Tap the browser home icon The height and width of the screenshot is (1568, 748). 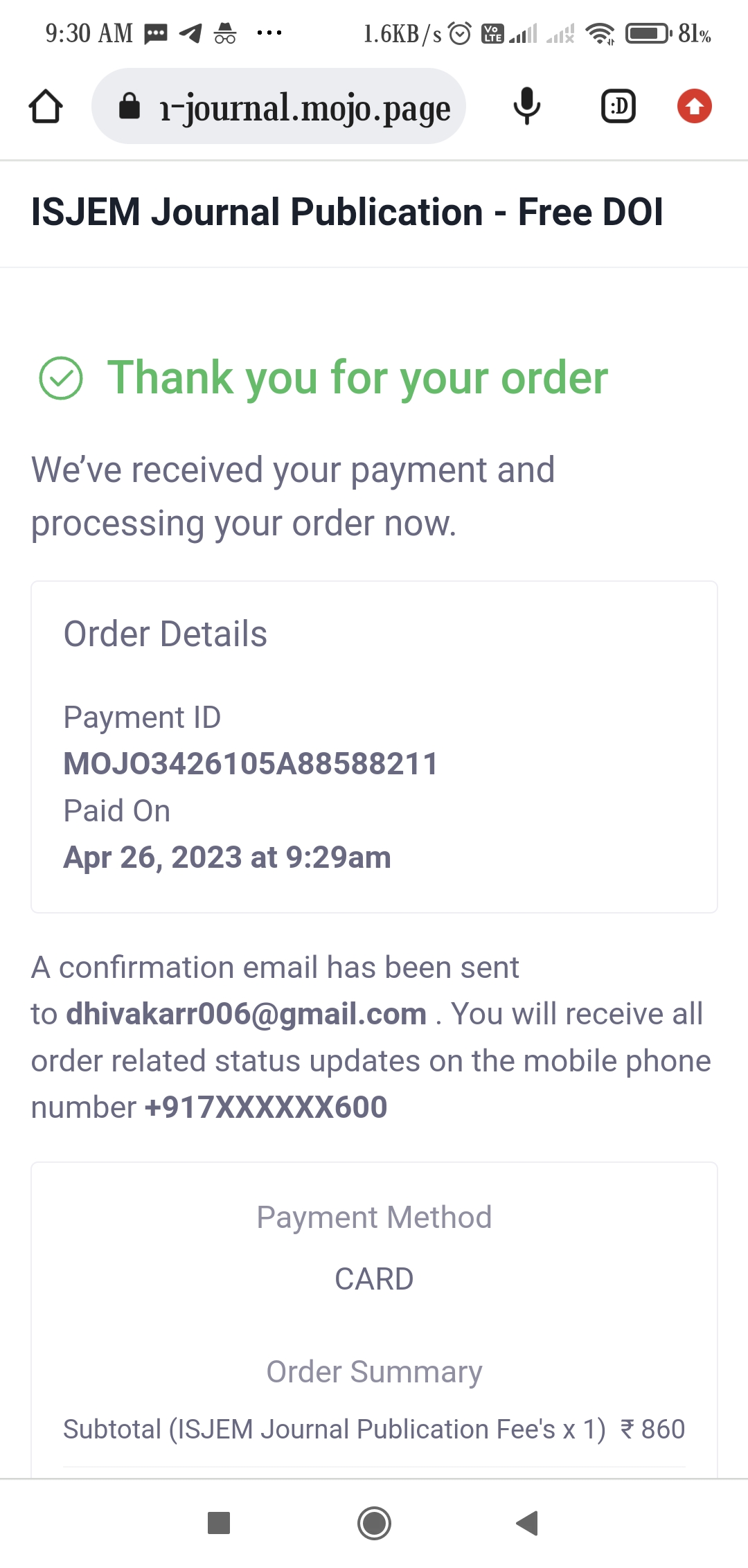[x=46, y=107]
